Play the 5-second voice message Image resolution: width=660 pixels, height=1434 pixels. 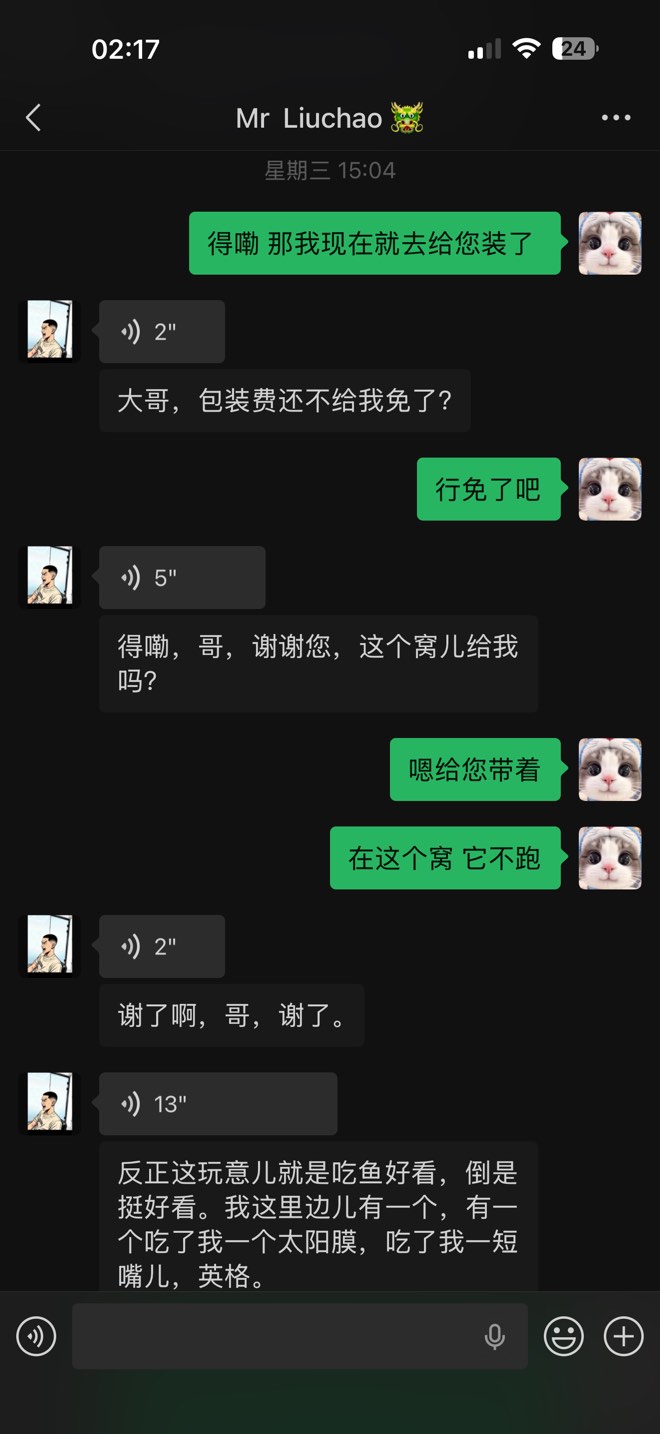coord(182,578)
